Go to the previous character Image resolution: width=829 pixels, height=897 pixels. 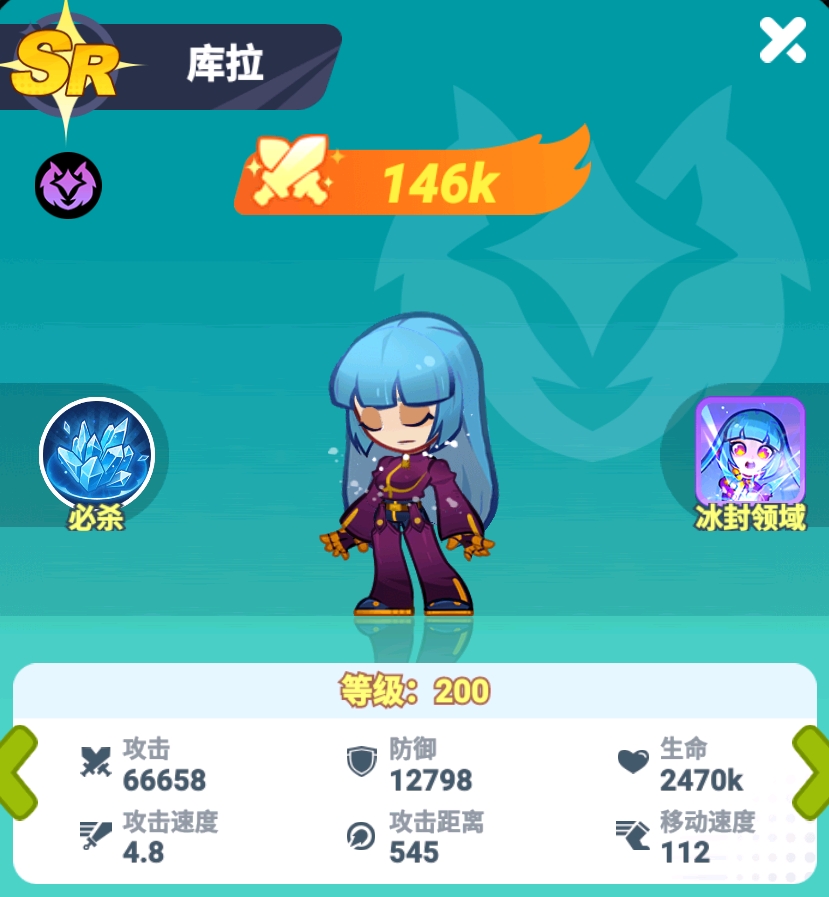18,772
